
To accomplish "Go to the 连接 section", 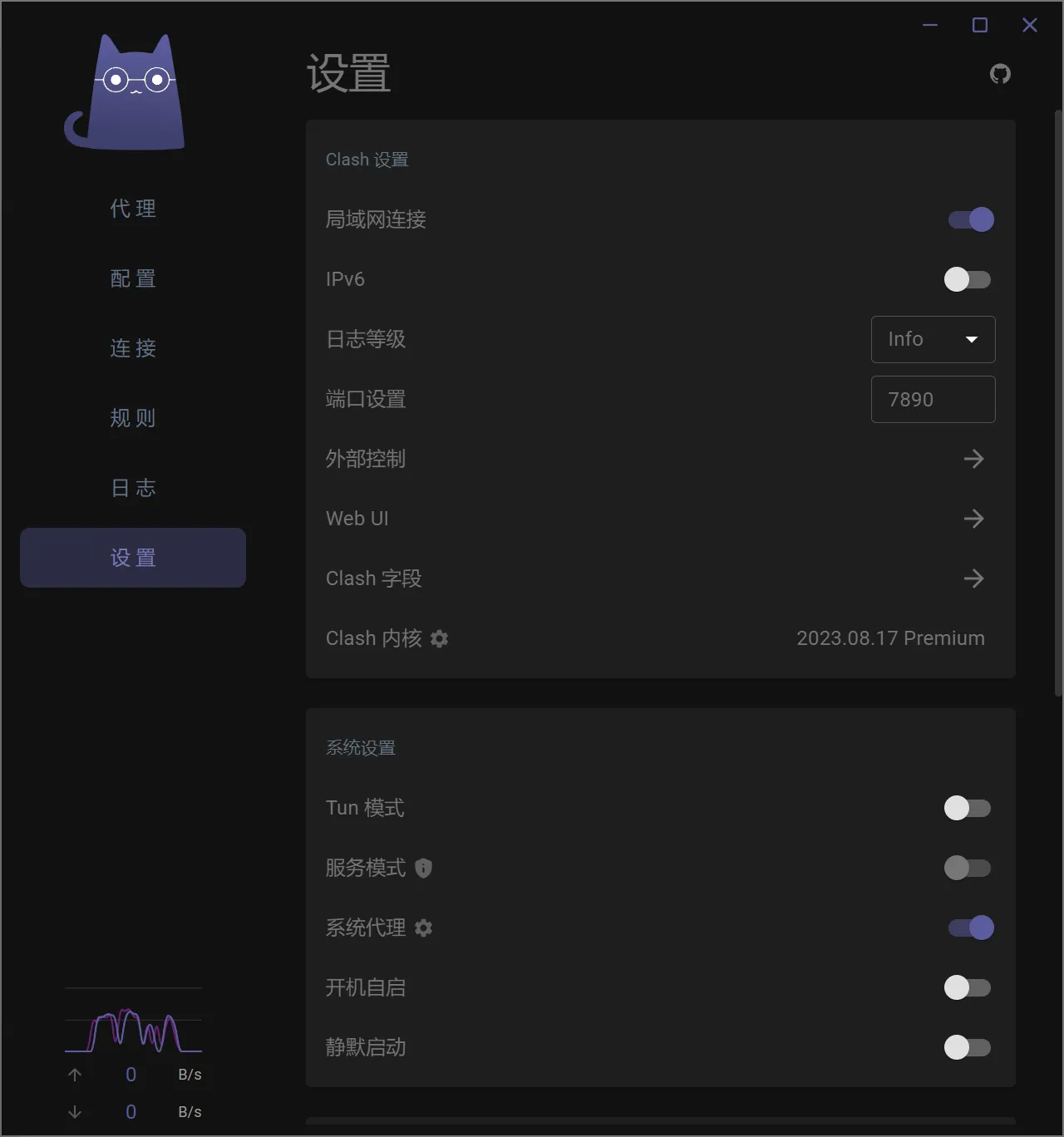I will point(133,348).
